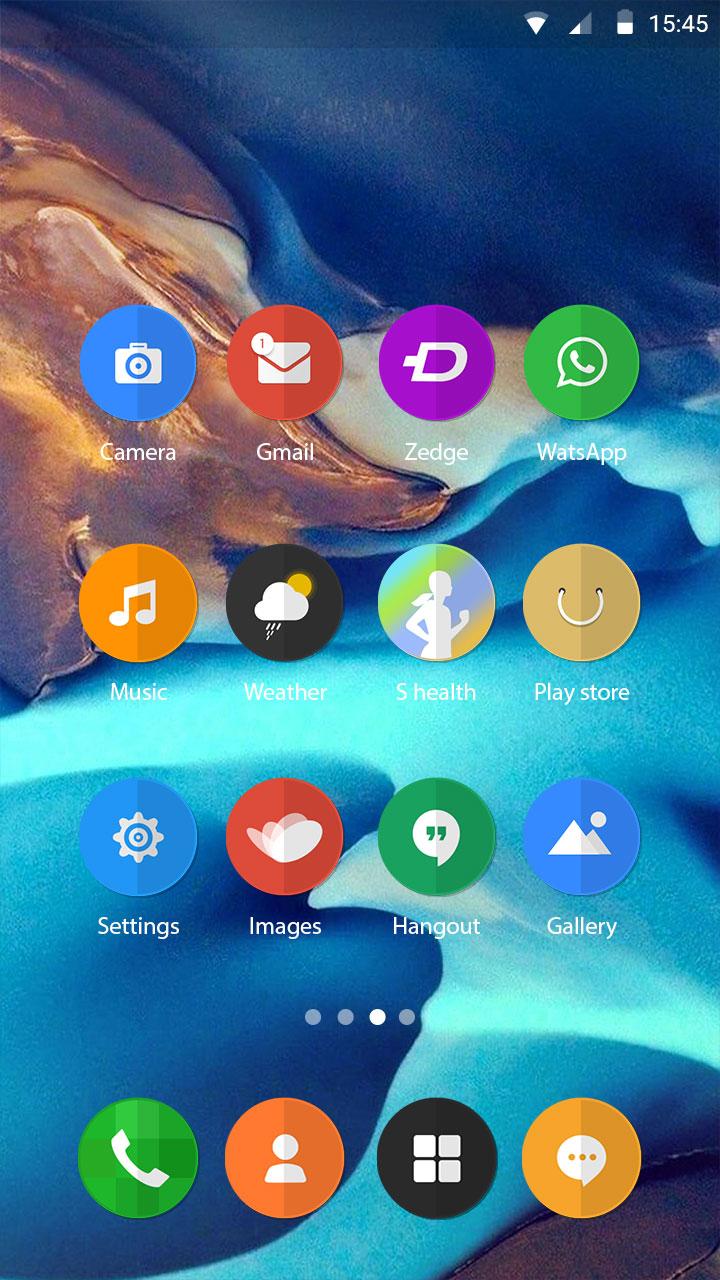
Task: Open the Camera app
Action: coord(138,364)
